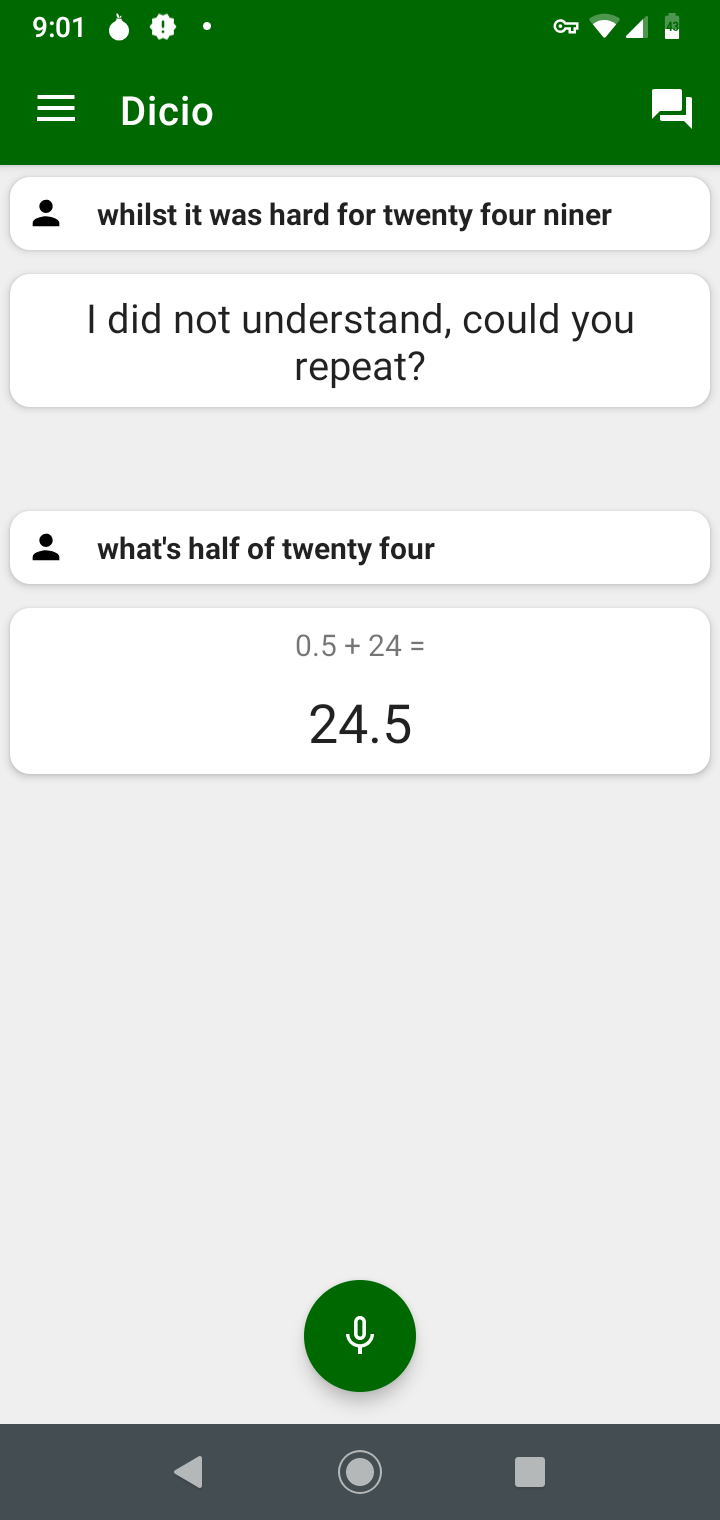The image size is (720, 1520).
Task: Open the text input chat icon
Action: click(x=671, y=109)
